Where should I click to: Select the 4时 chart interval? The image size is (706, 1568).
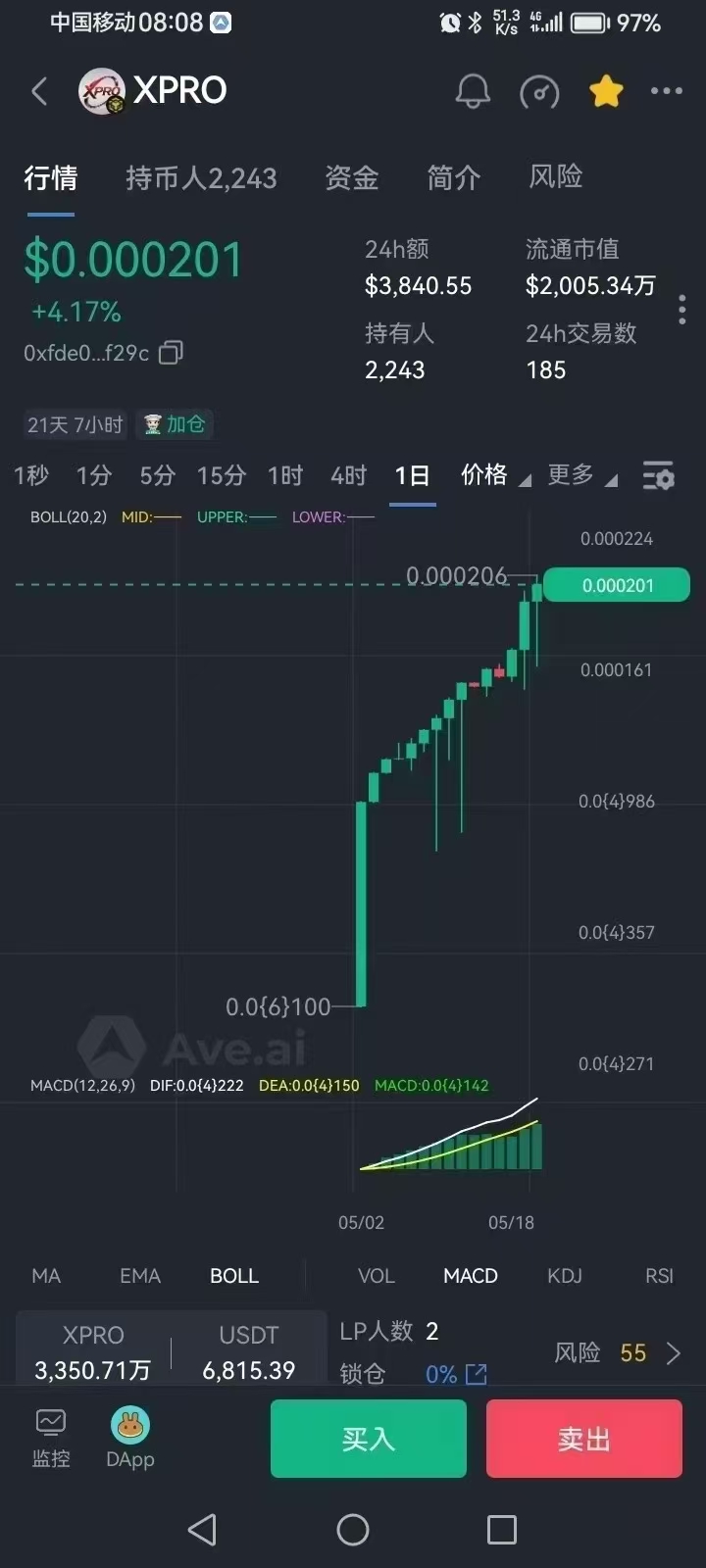click(348, 476)
